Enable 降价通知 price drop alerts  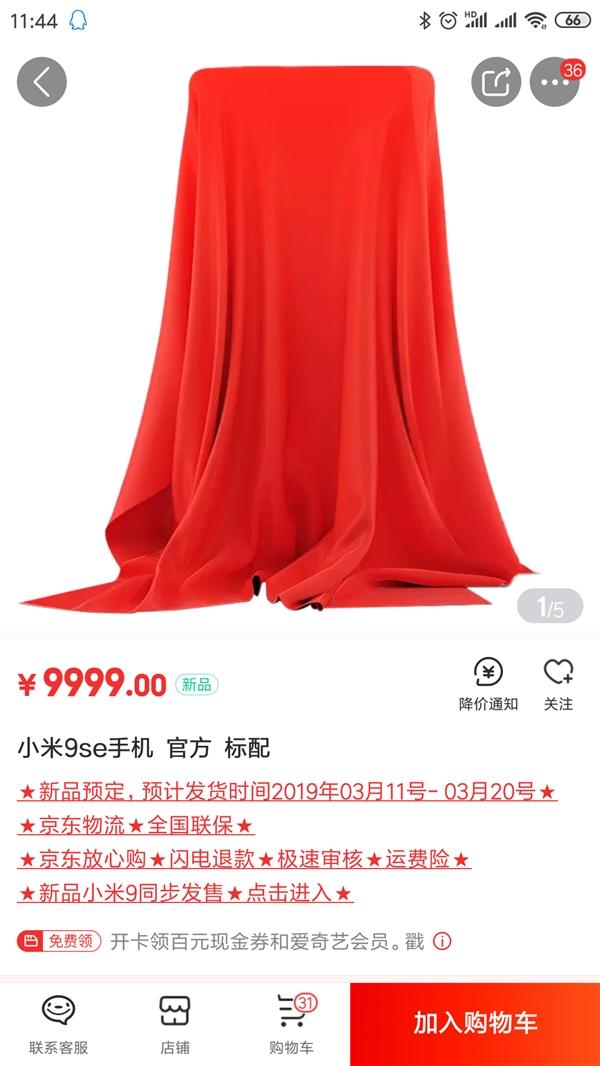[488, 683]
